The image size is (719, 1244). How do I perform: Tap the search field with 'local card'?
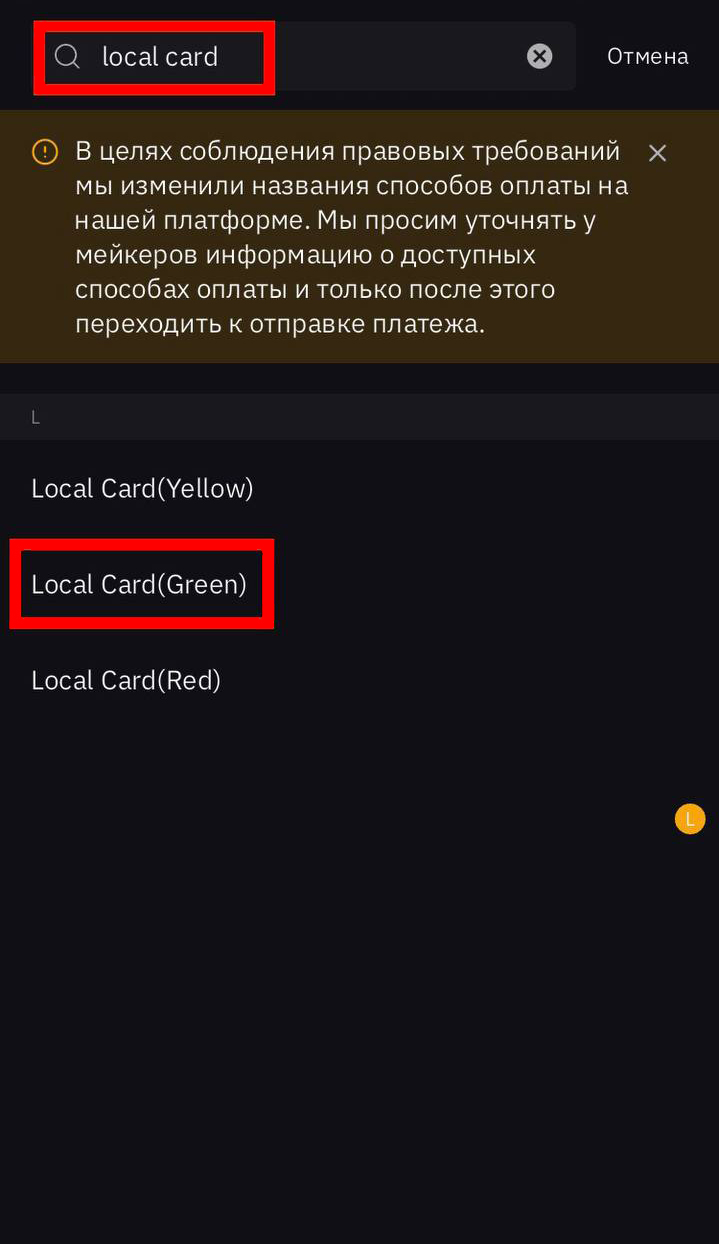coord(300,57)
